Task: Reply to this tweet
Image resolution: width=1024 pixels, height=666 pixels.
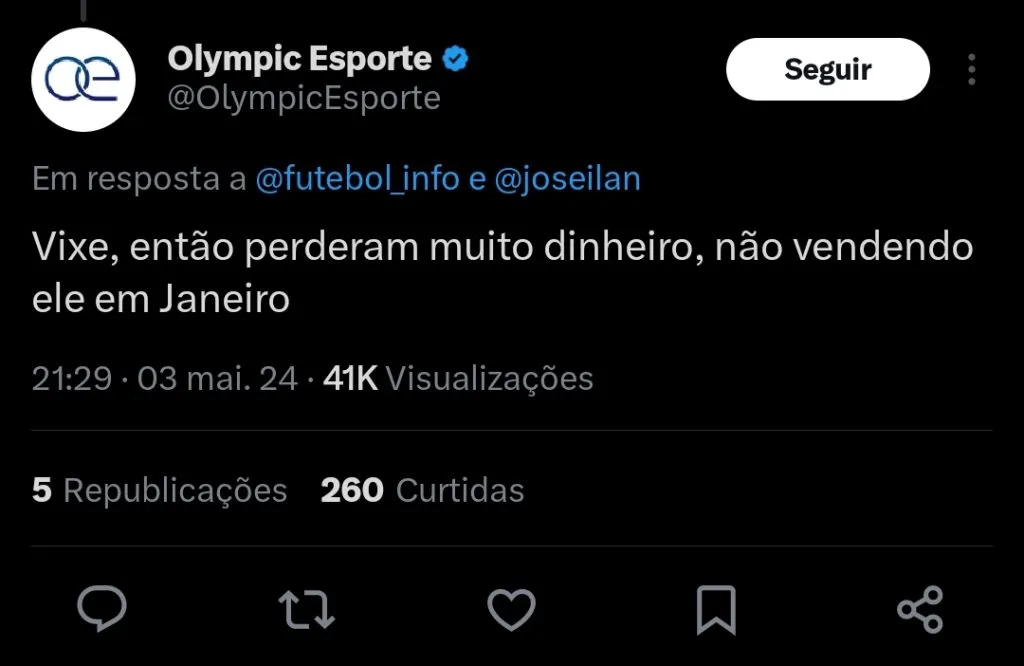Action: [102, 609]
